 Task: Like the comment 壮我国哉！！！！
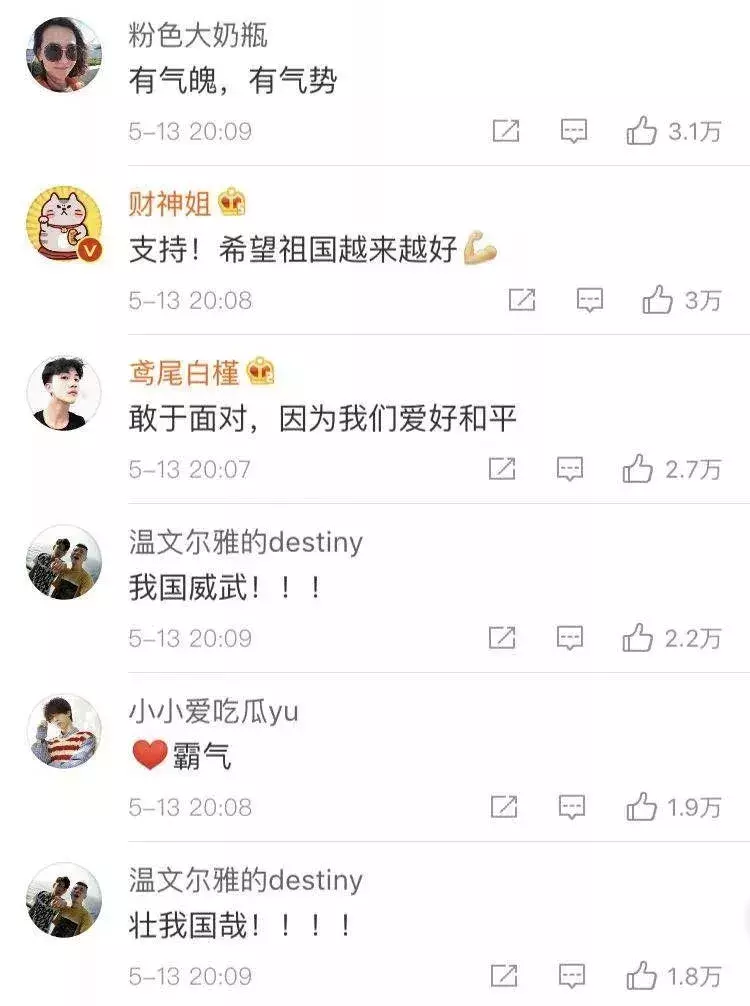pos(641,976)
